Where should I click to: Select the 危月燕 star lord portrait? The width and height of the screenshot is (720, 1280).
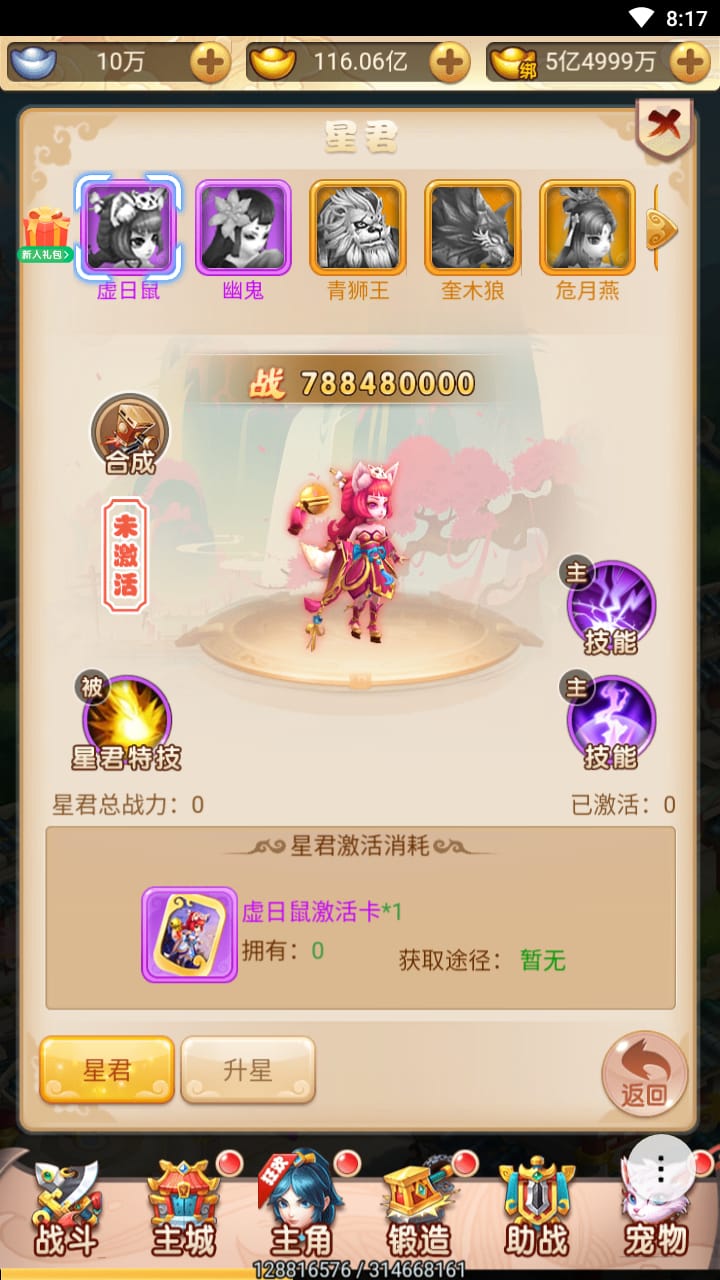point(588,227)
